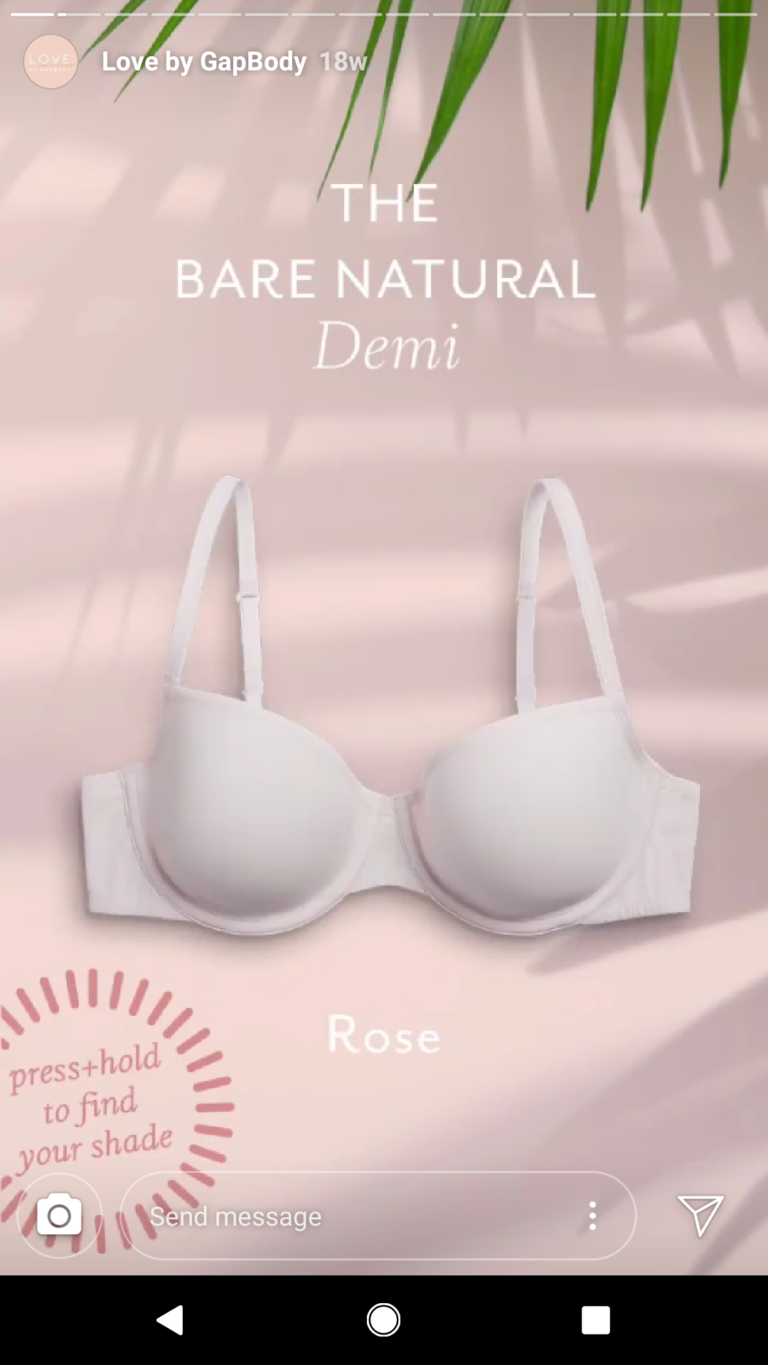Go back using system back button
This screenshot has width=768, height=1365.
pos(170,1320)
